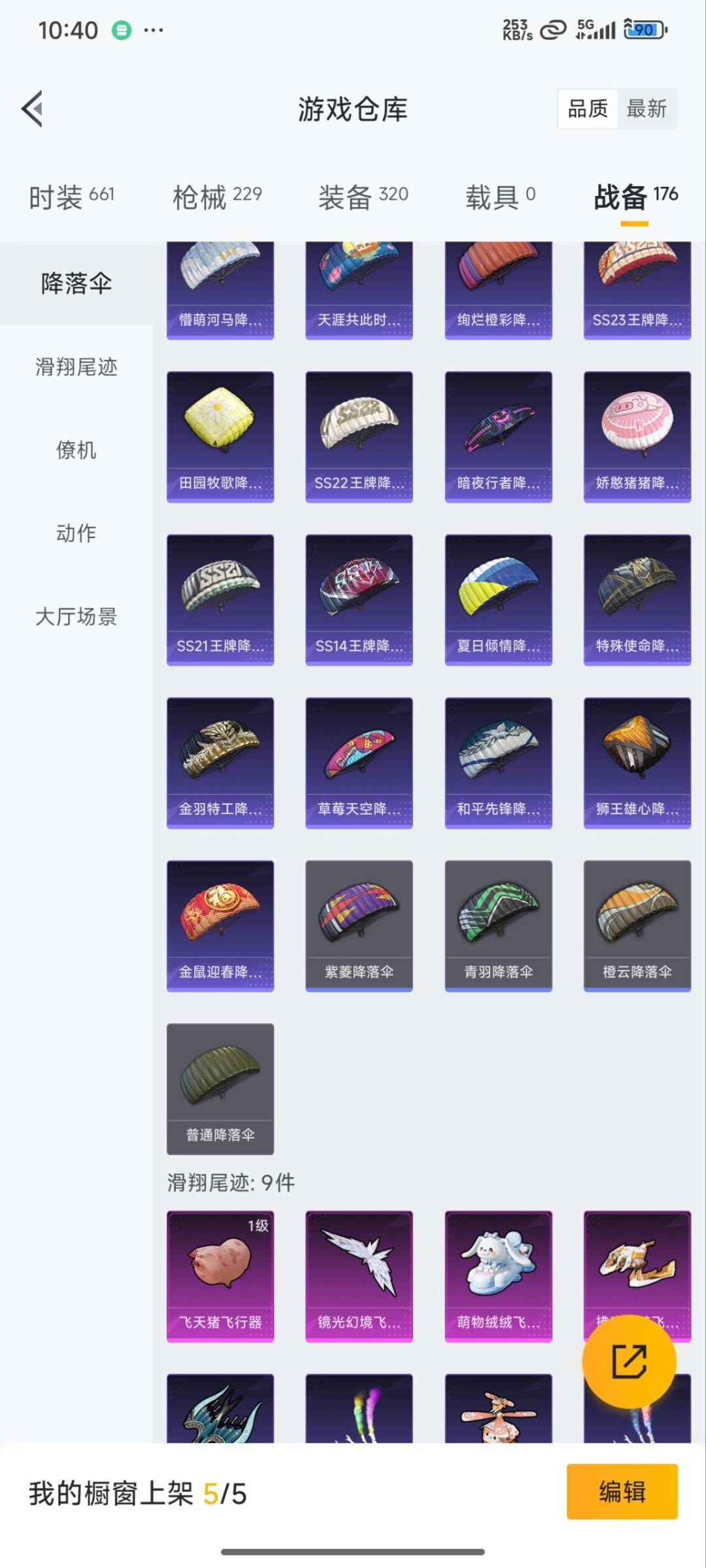Image resolution: width=706 pixels, height=1568 pixels.
Task: Select 动作 in the side menu
Action: pos(76,533)
